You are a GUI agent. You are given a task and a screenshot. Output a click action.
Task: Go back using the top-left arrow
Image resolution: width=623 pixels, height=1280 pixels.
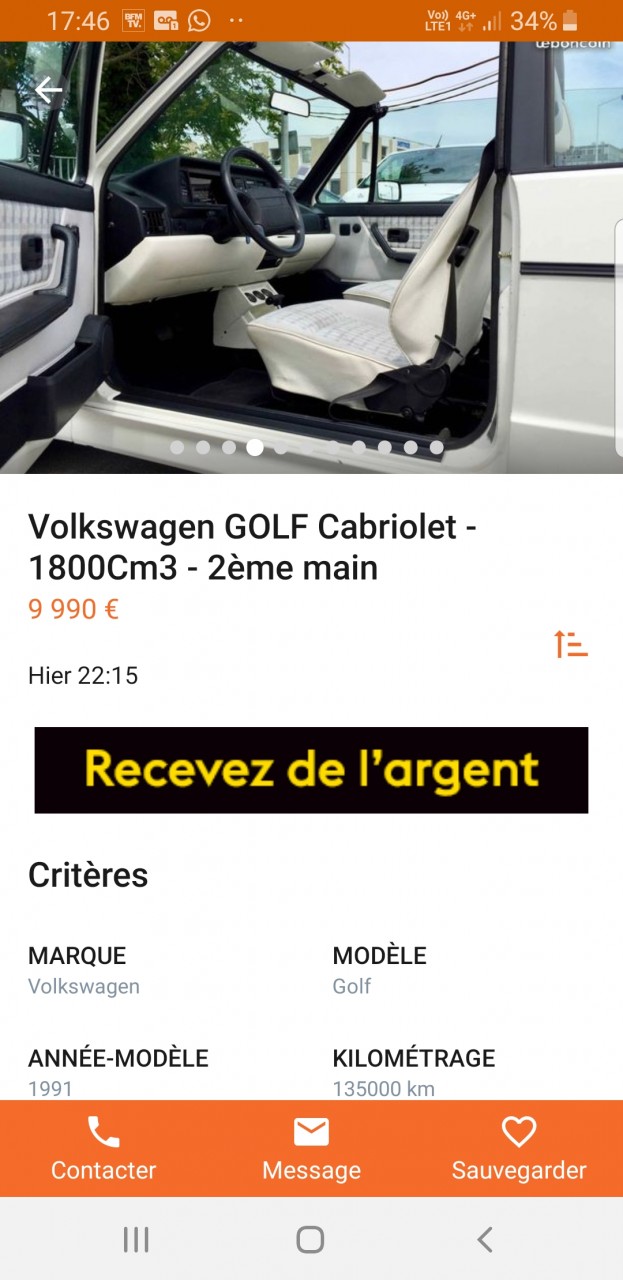pyautogui.click(x=48, y=91)
